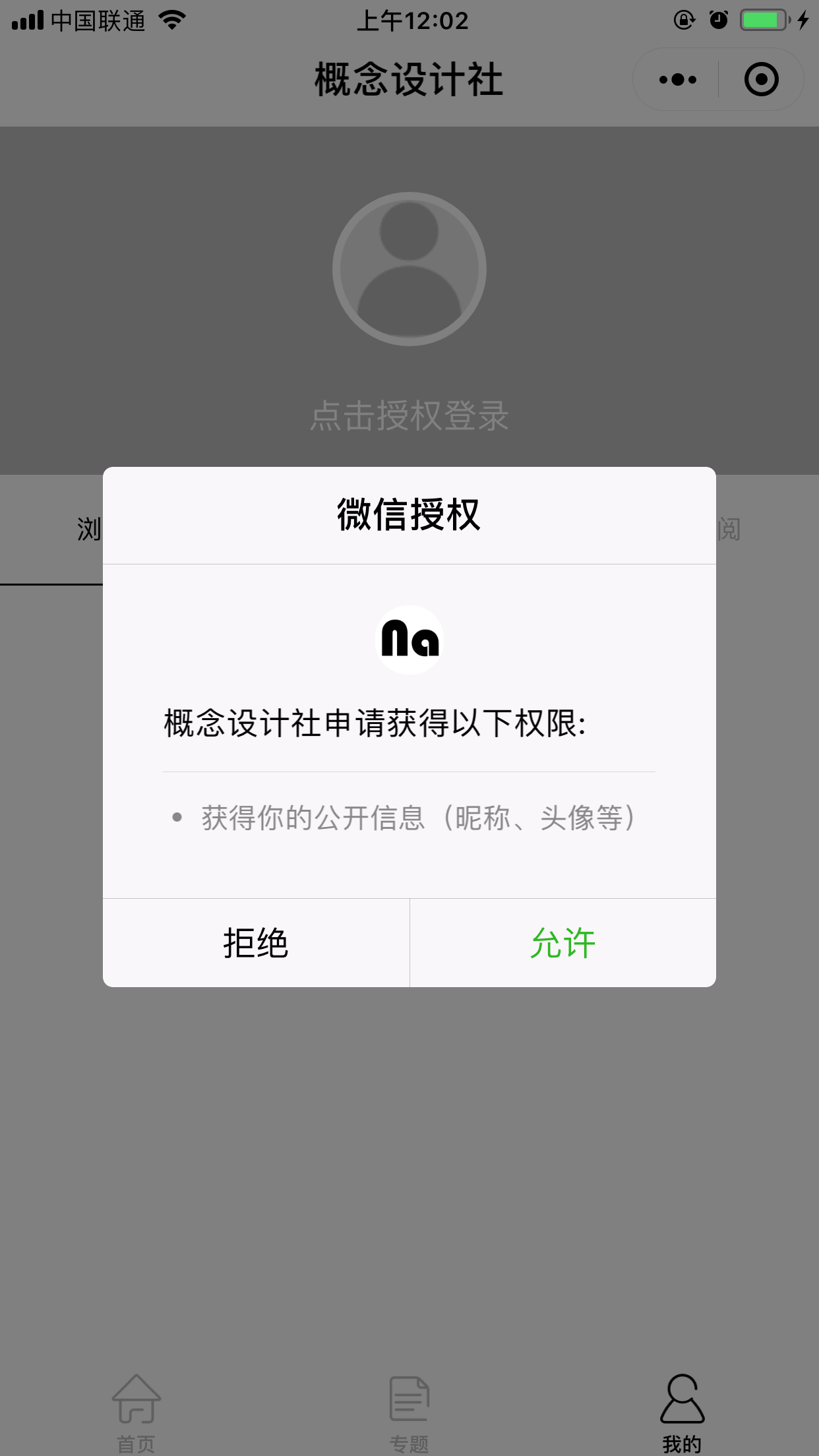Viewport: 819px width, 1456px height.
Task: Open the mini program three-dot menu
Action: coord(677,80)
